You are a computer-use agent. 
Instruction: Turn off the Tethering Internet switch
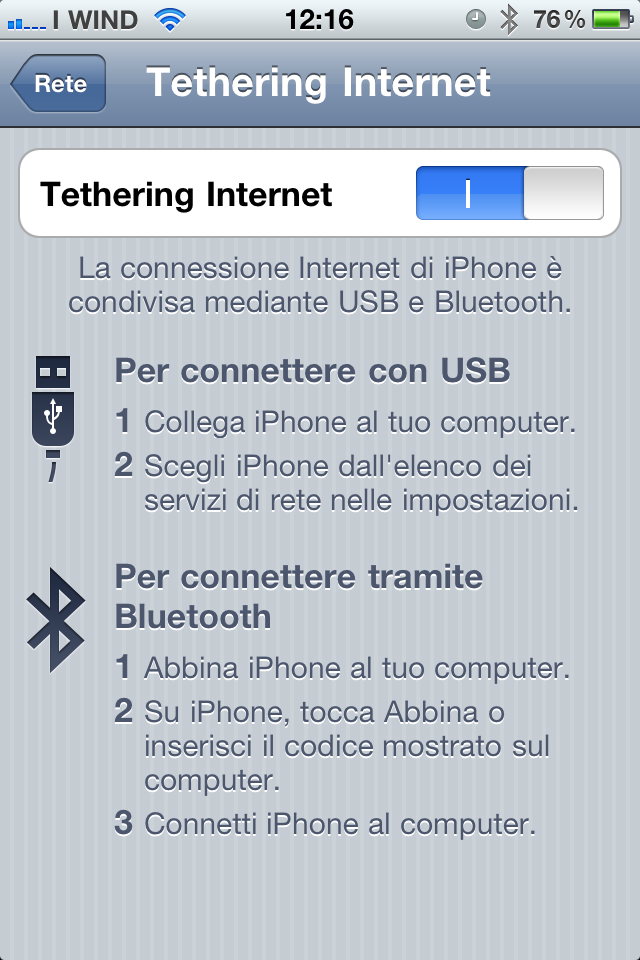[509, 193]
